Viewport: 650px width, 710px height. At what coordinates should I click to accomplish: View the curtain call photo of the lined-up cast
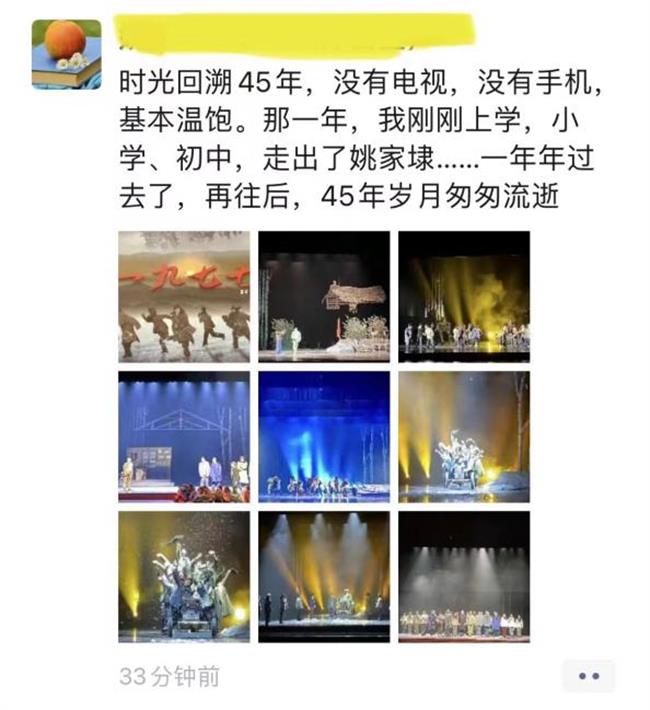(464, 576)
